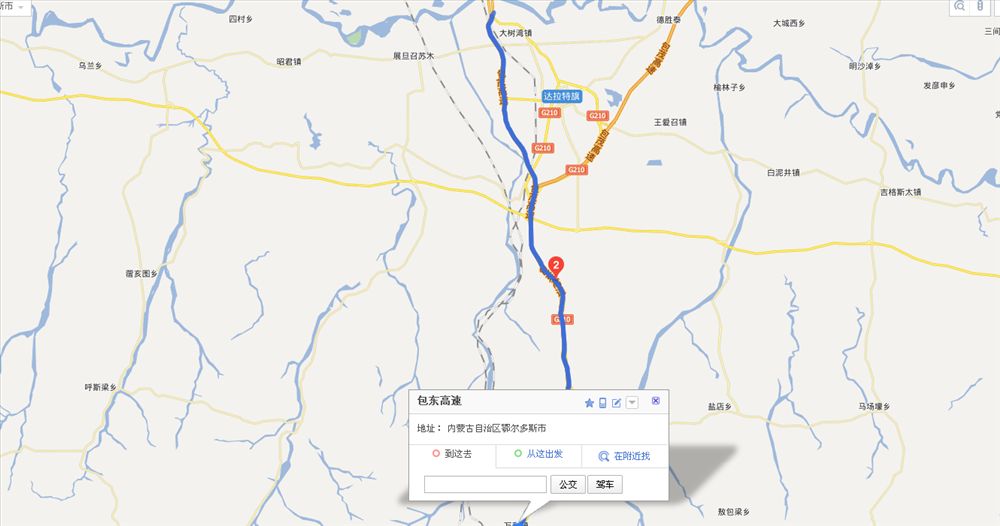
Task: Favorite 包东高速 with the star icon
Action: pos(589,403)
